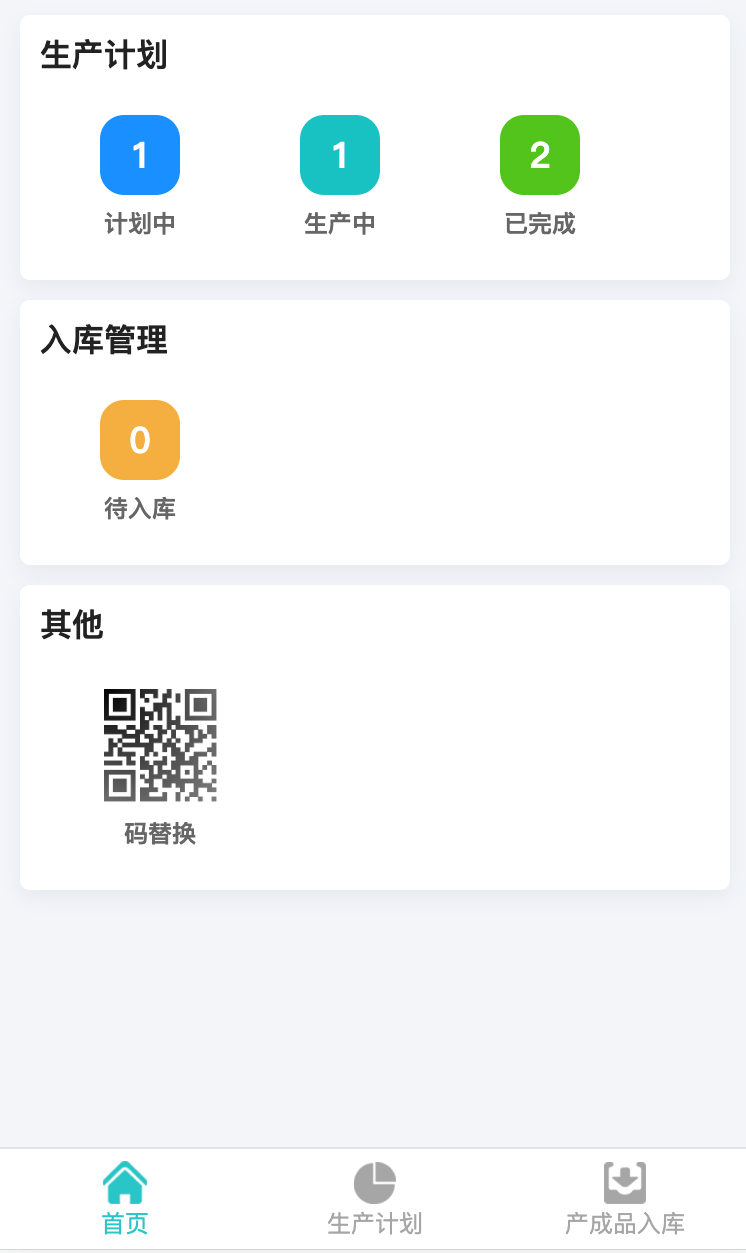Viewport: 746px width, 1253px height.
Task: Switch to the 生产计划 tab
Action: (375, 1199)
